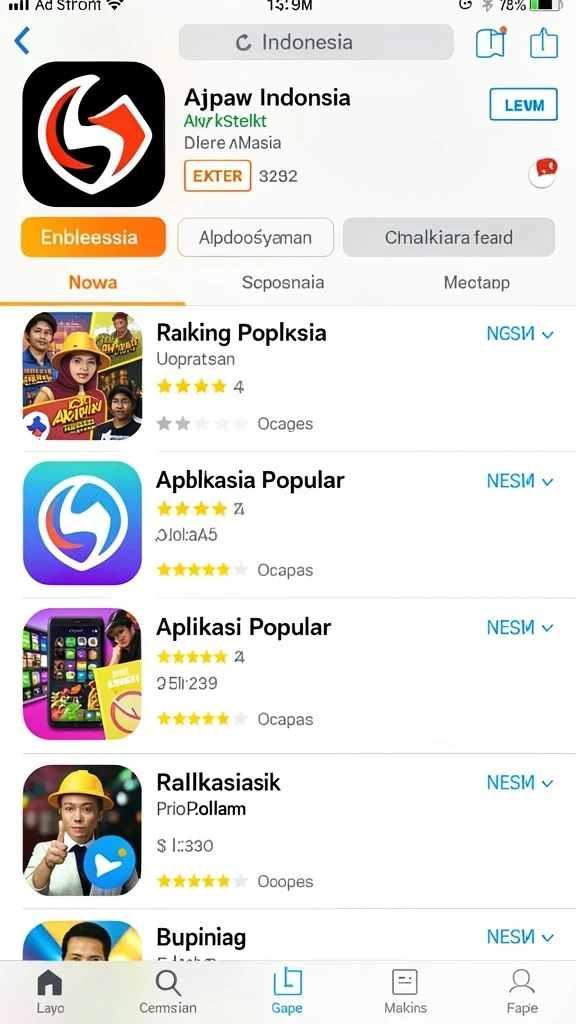
Task: Switch to the Mectapp tab
Action: coord(477,283)
